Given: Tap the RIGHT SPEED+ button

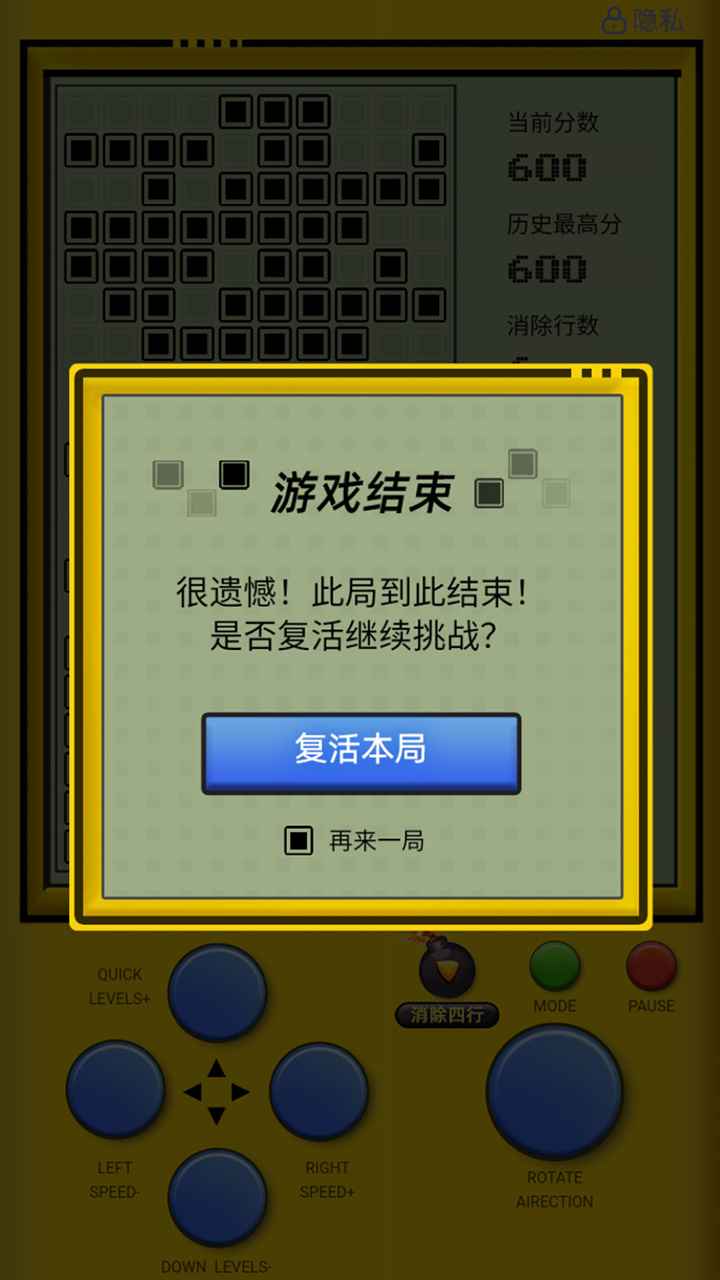Looking at the screenshot, I should point(319,1091).
